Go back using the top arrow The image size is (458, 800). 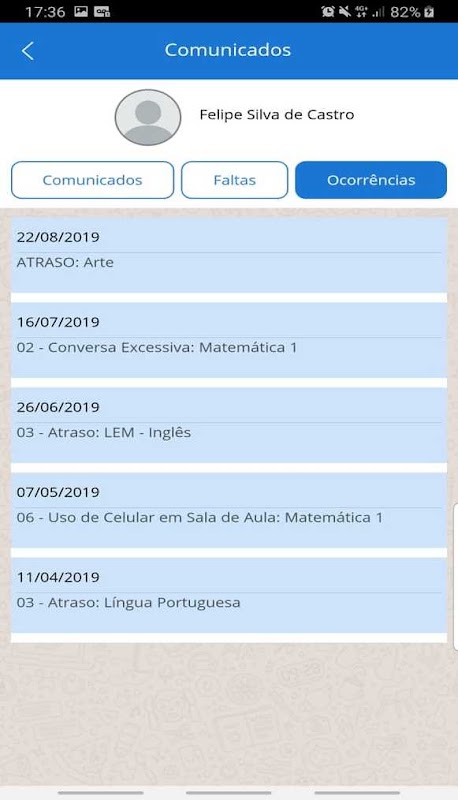(x=28, y=51)
